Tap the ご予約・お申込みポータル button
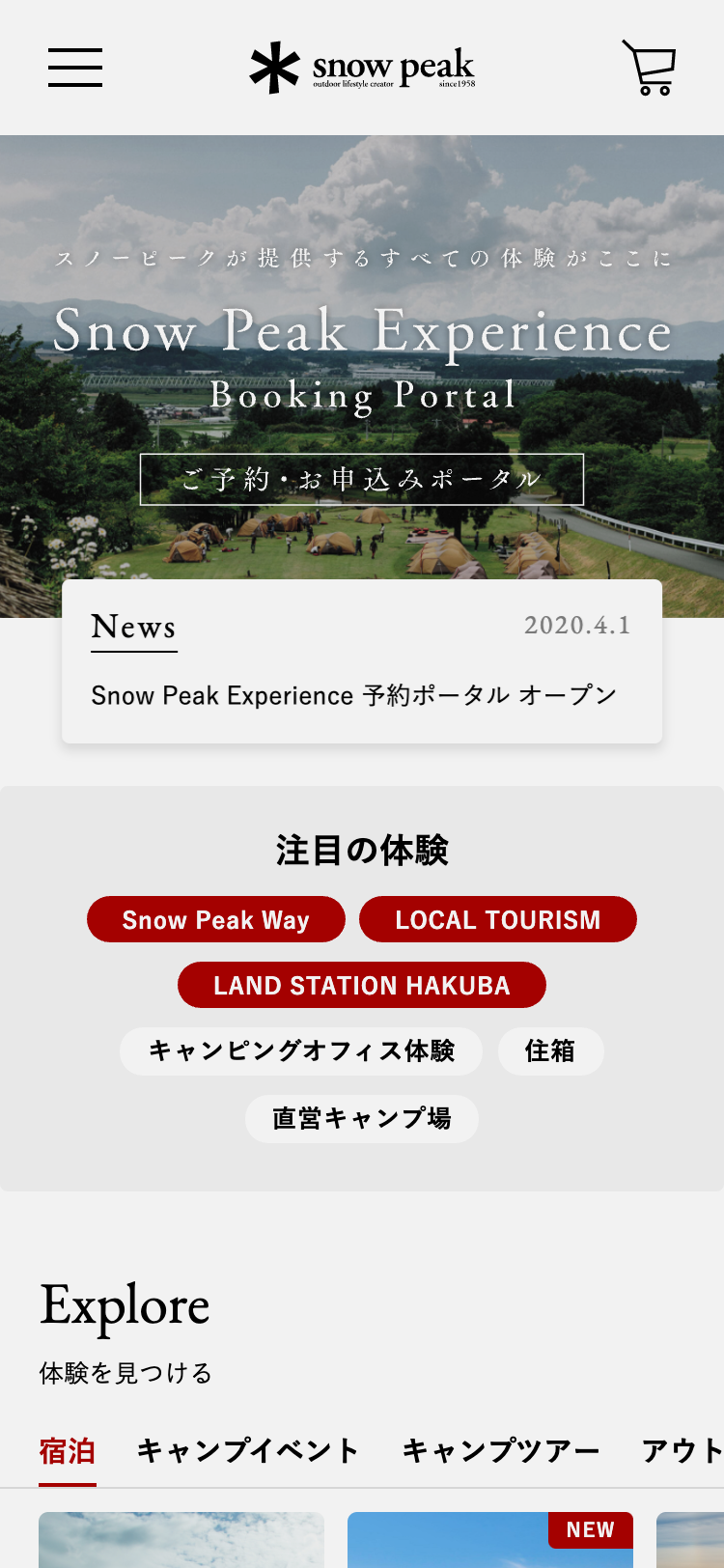 click(x=362, y=479)
